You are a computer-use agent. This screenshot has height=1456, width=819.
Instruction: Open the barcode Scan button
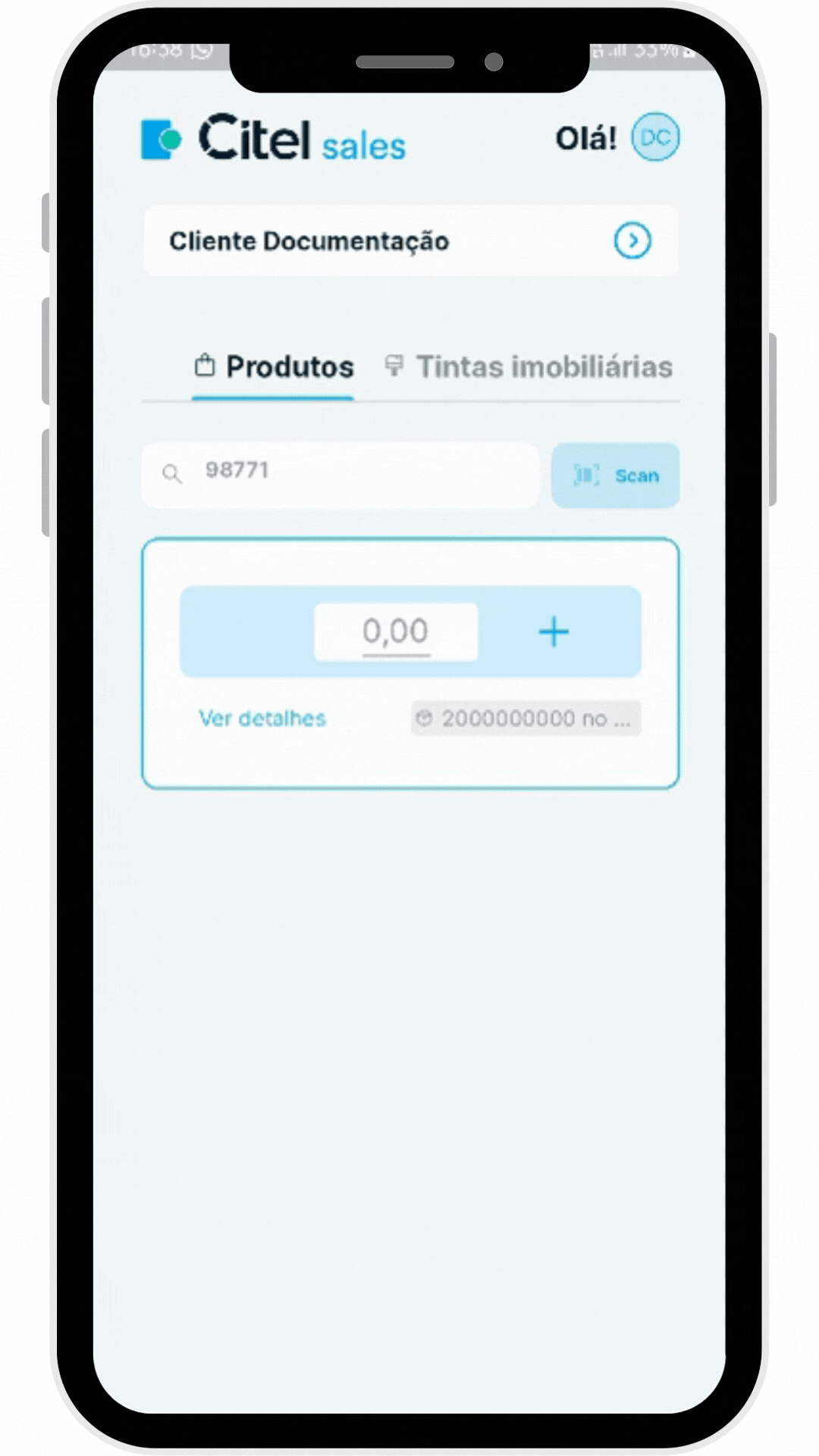[x=616, y=475]
